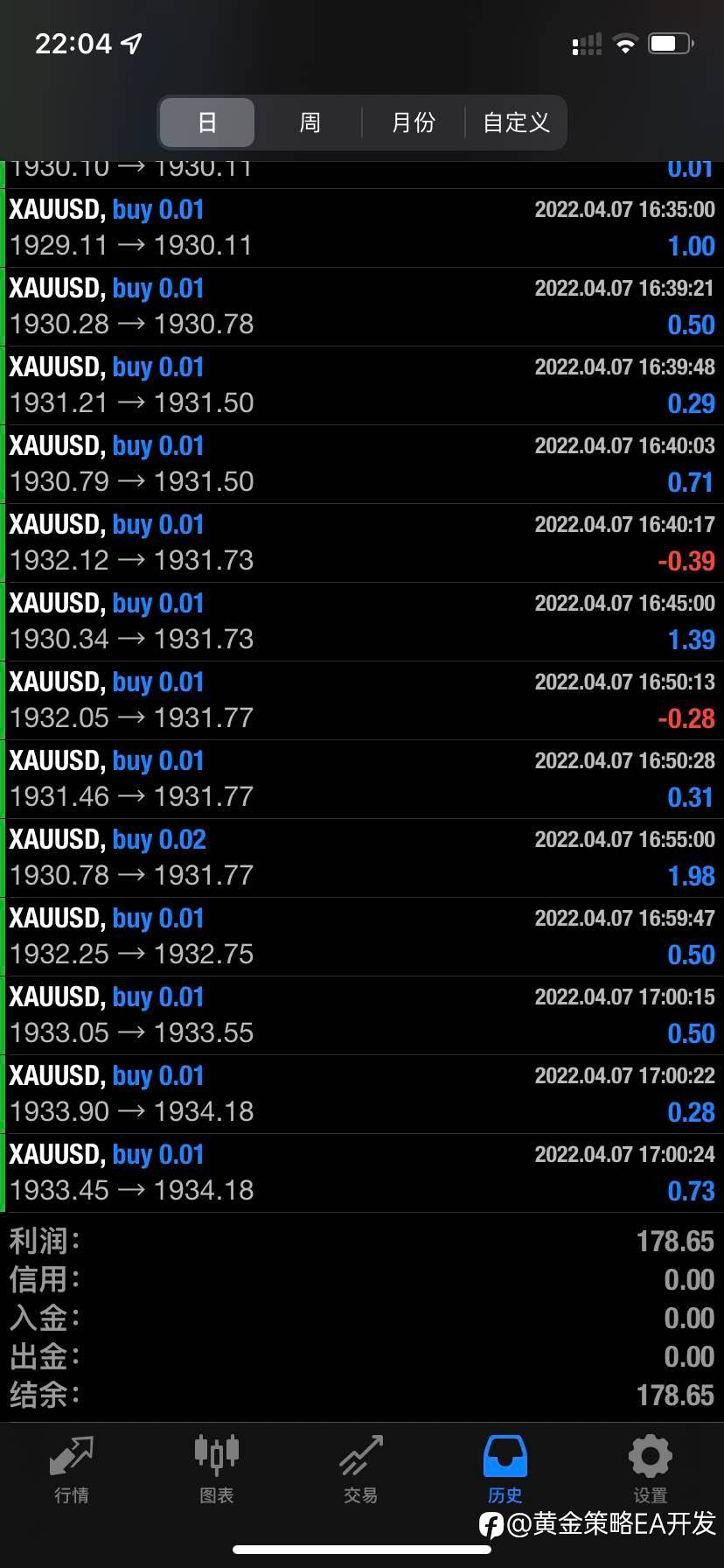Open the 行情 quotes tab

(72, 1470)
